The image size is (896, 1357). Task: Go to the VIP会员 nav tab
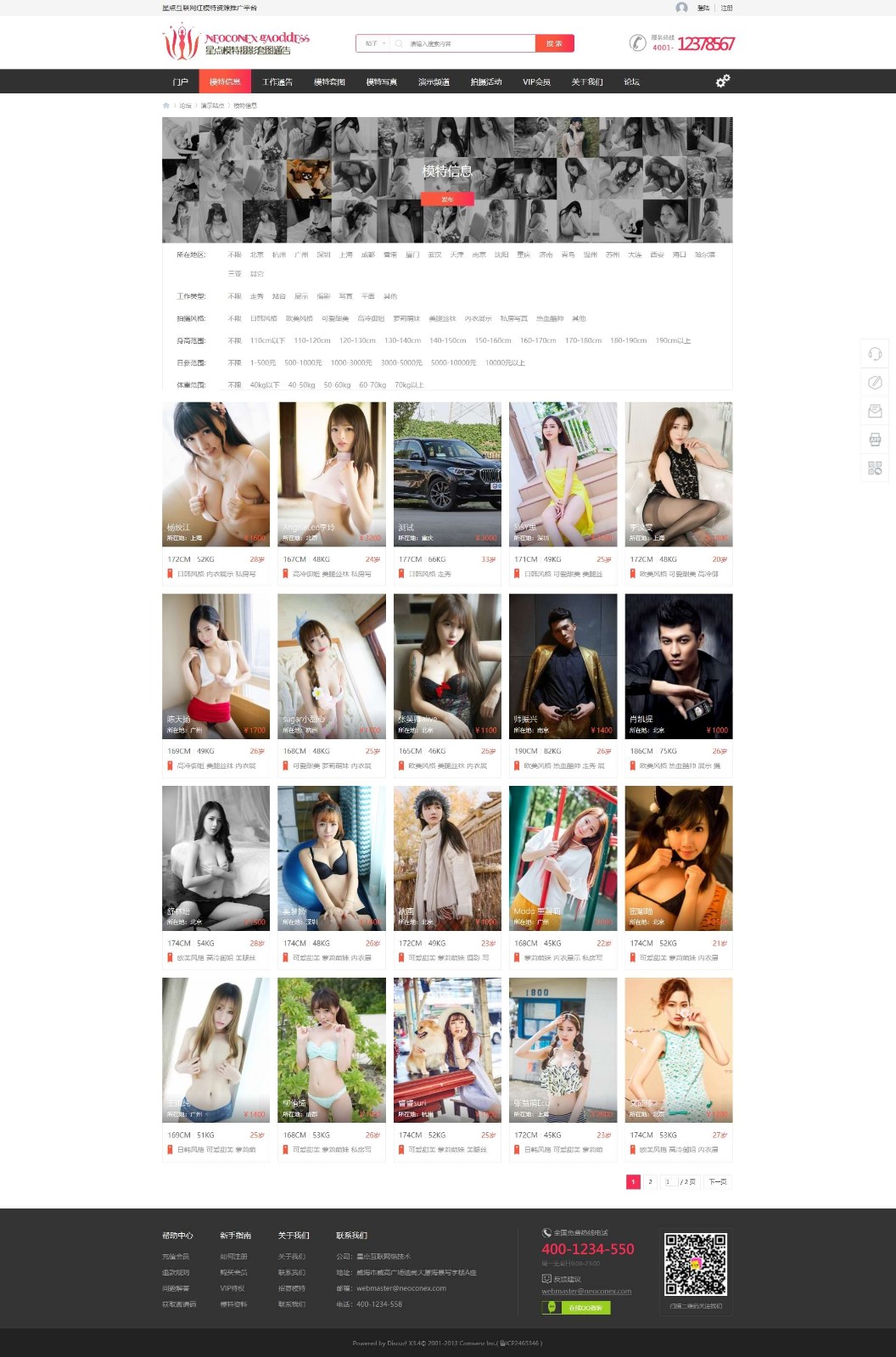[536, 81]
